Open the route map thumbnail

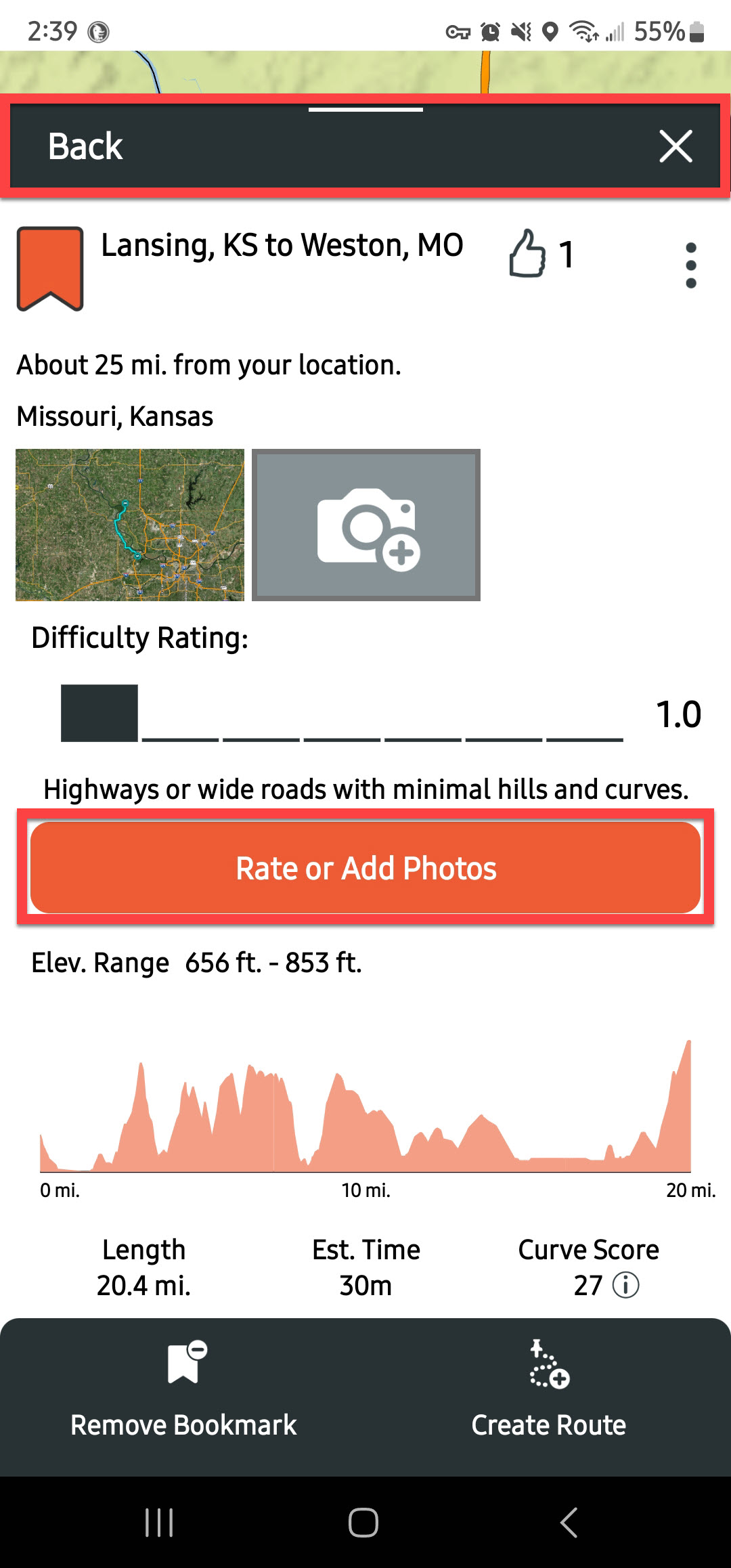130,525
